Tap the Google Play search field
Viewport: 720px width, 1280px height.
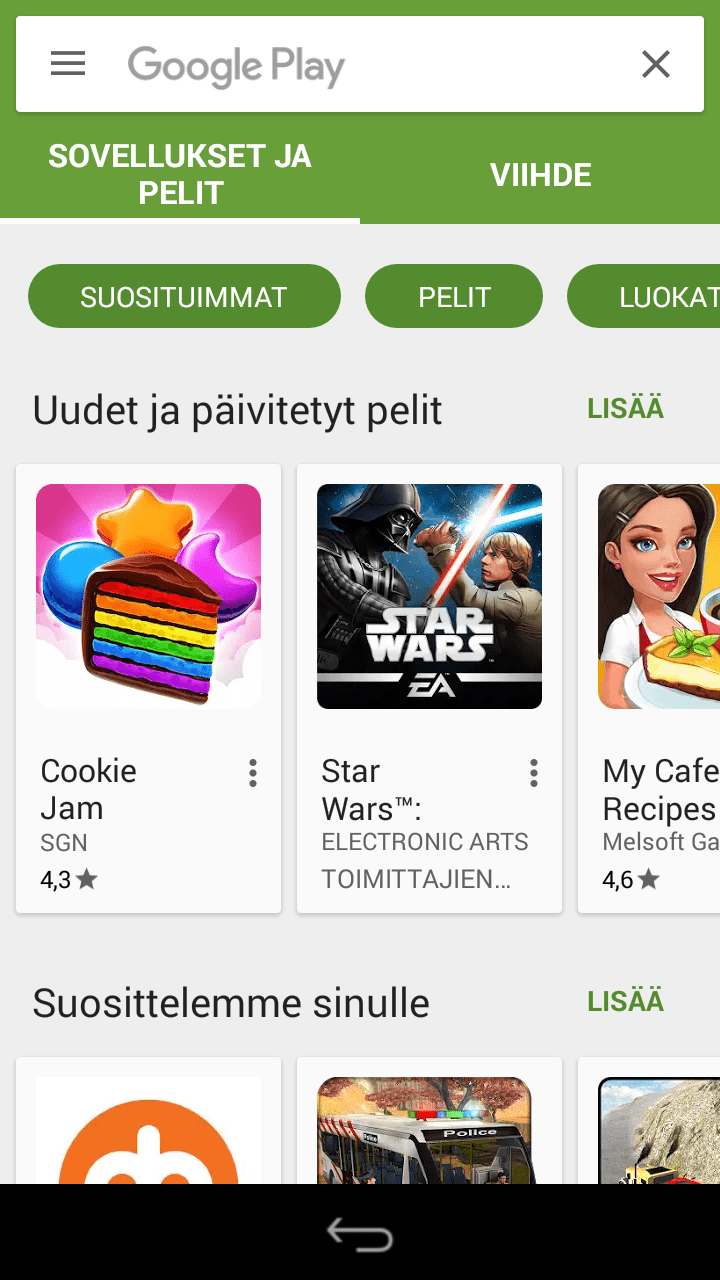(370, 65)
